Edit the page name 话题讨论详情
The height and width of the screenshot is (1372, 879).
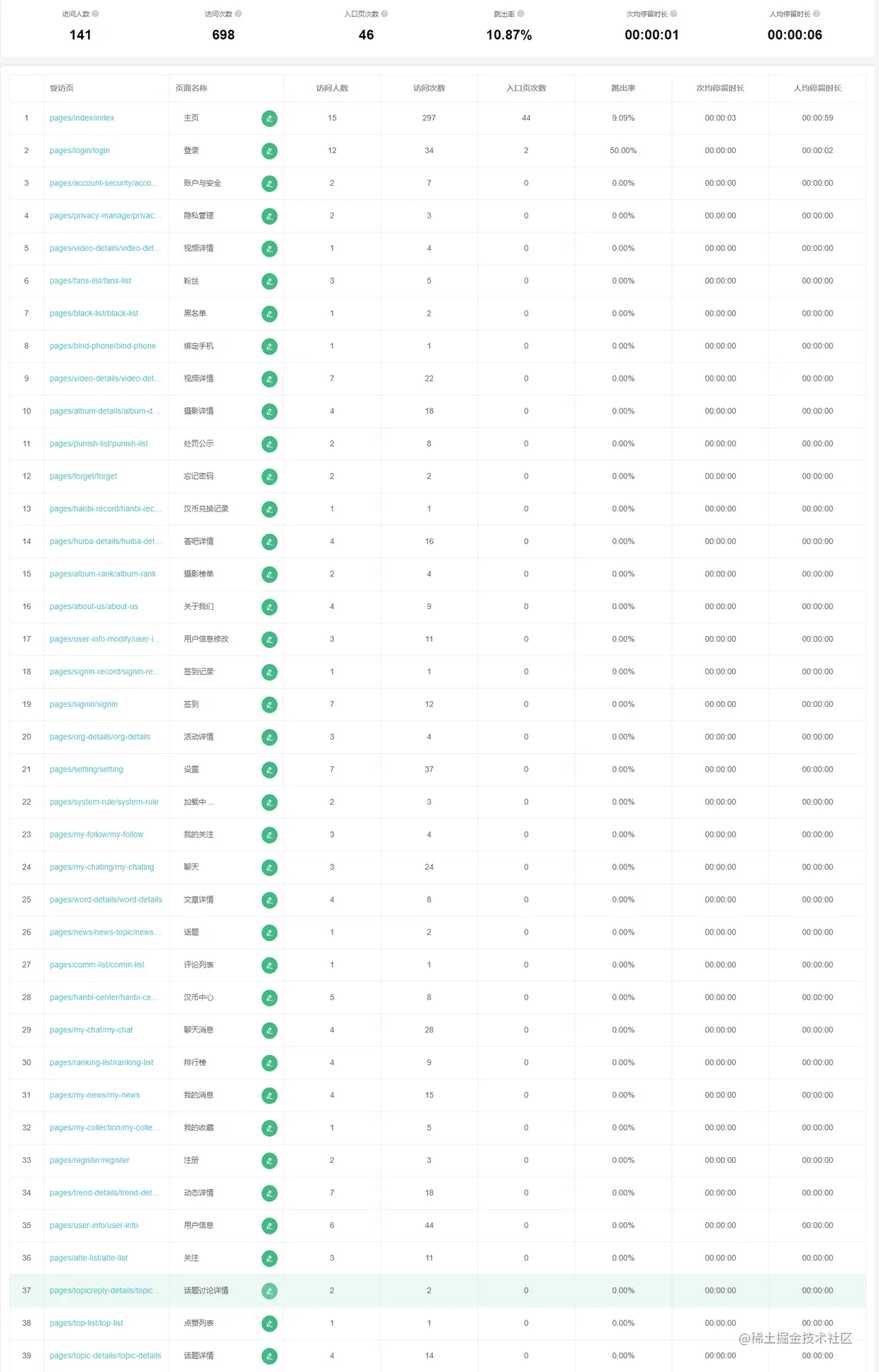point(269,1291)
